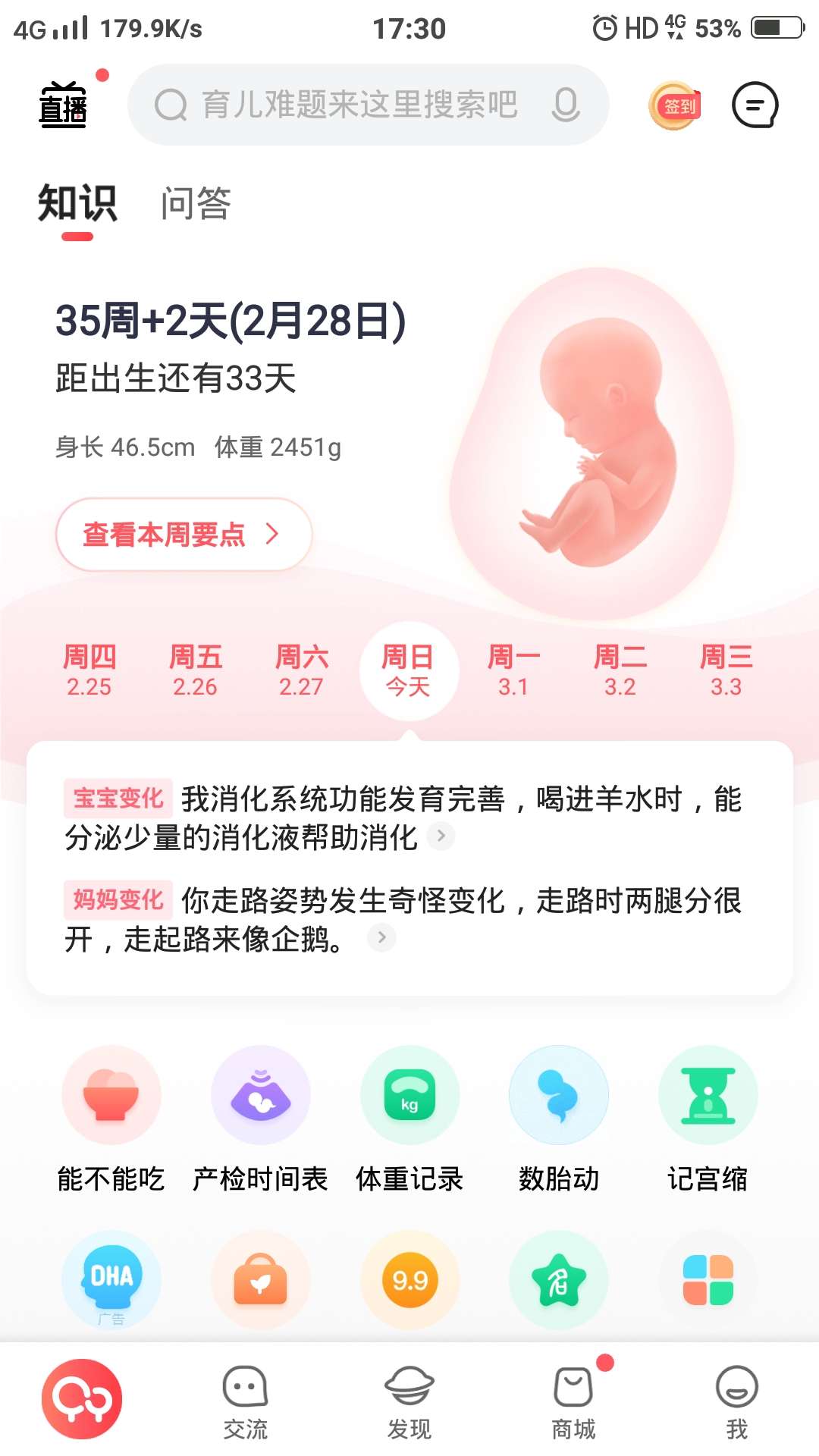Screen dimensions: 819x1456
Task: Open the 商城 mall tab
Action: coord(573,1403)
